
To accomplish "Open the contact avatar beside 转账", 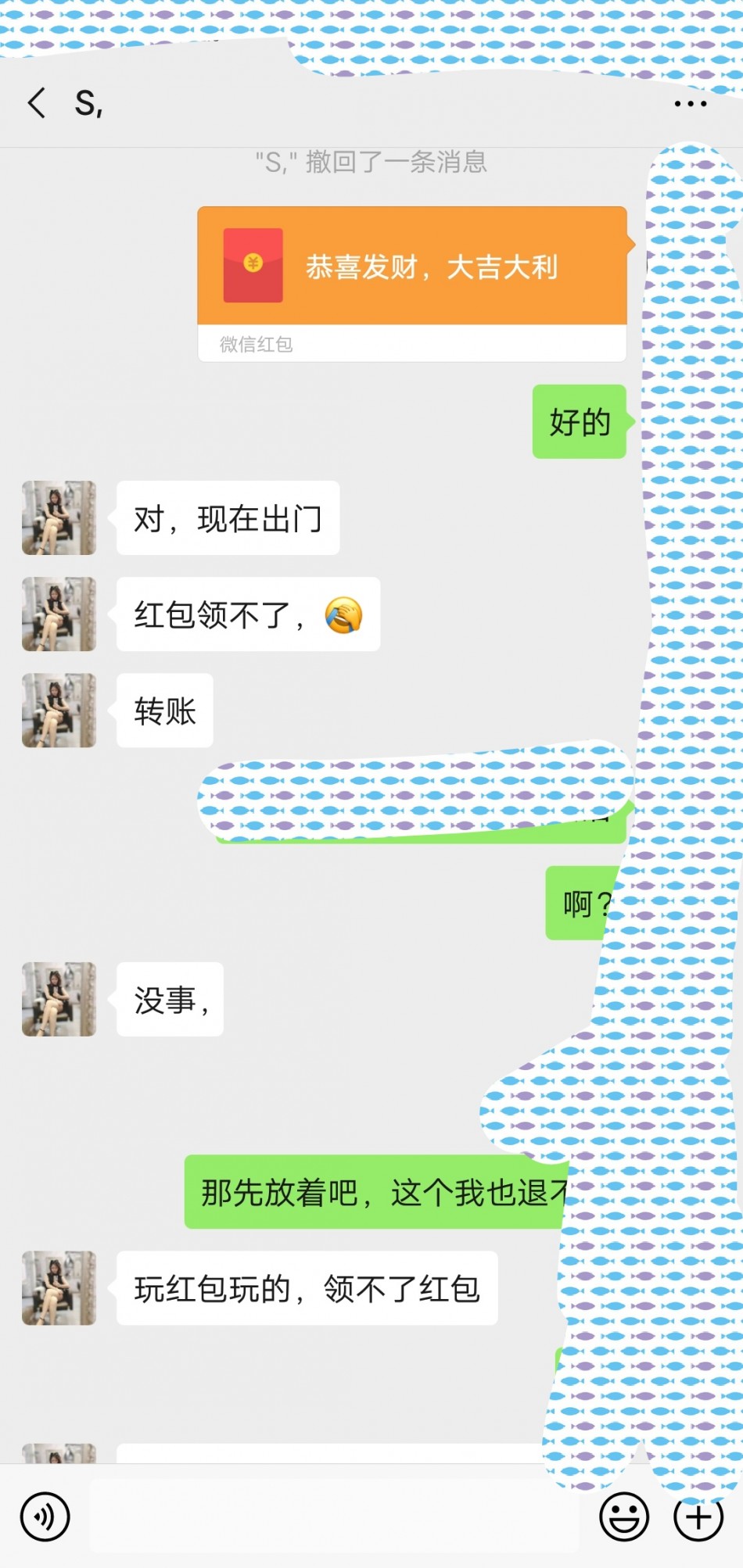I will click(59, 710).
